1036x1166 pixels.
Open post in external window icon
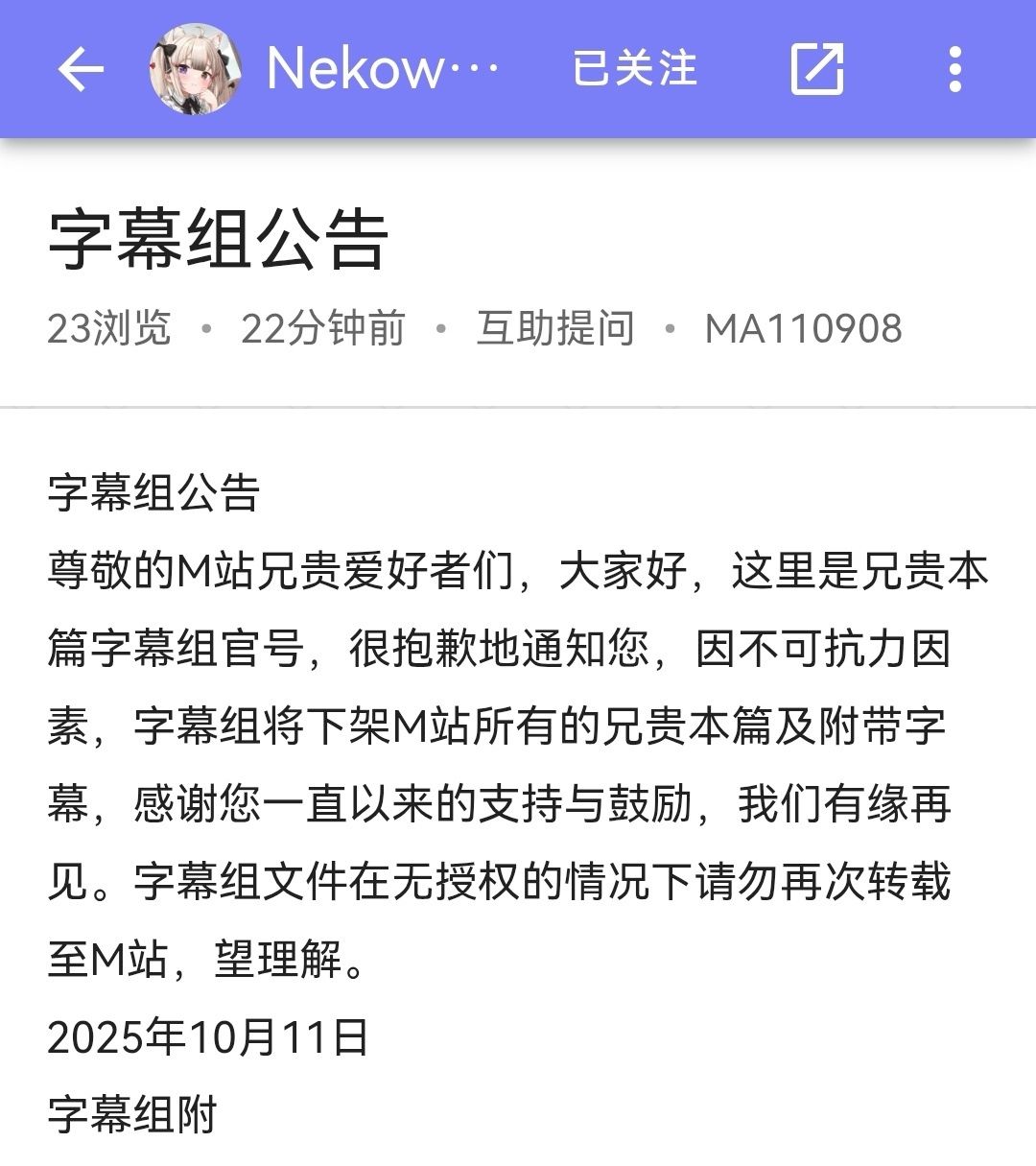point(816,69)
